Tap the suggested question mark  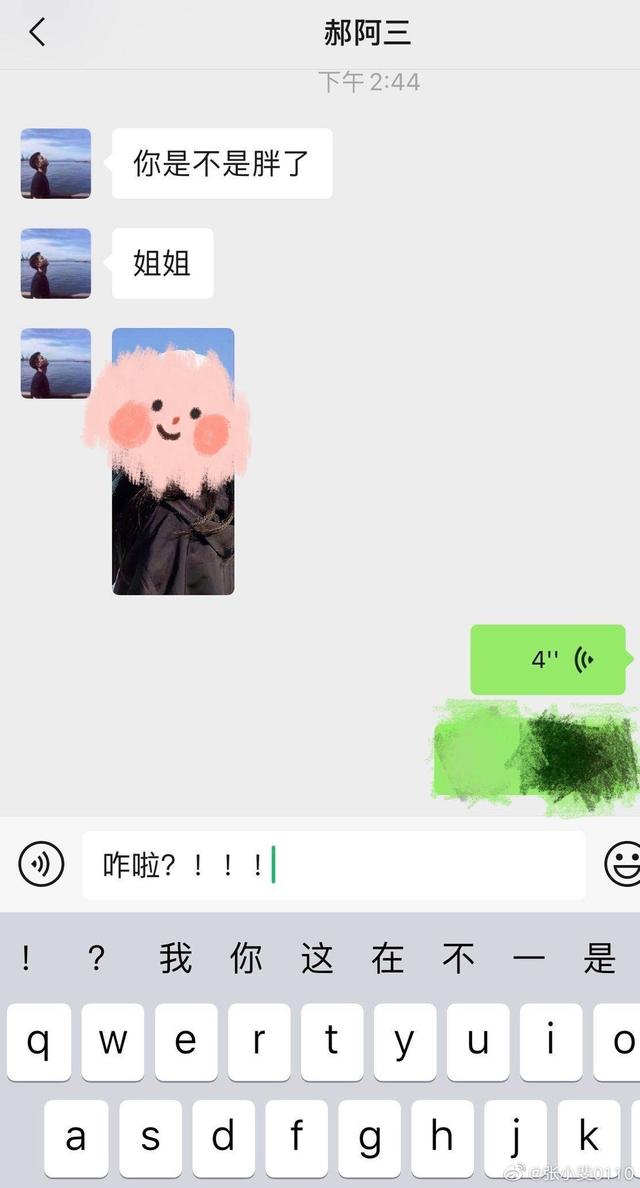[x=96, y=959]
